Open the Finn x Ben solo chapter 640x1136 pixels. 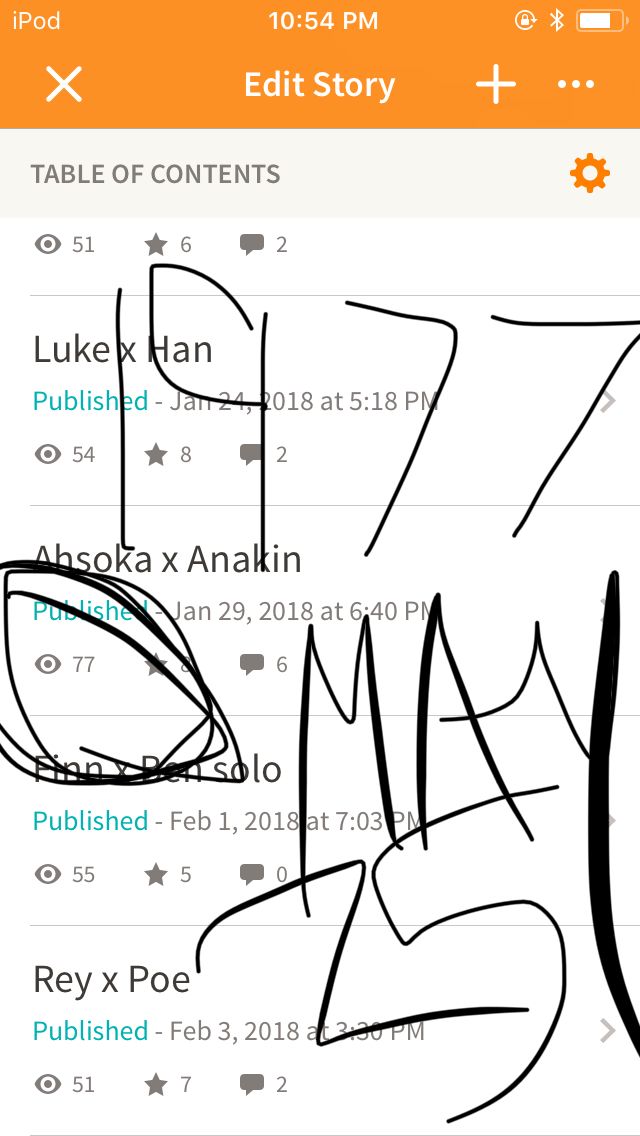click(320, 821)
